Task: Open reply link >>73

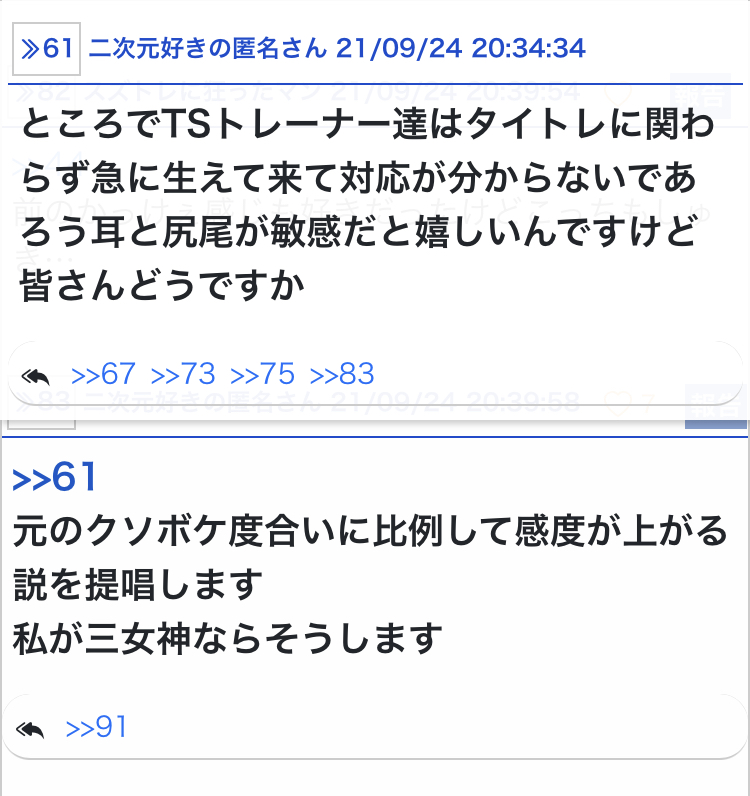Action: (183, 375)
